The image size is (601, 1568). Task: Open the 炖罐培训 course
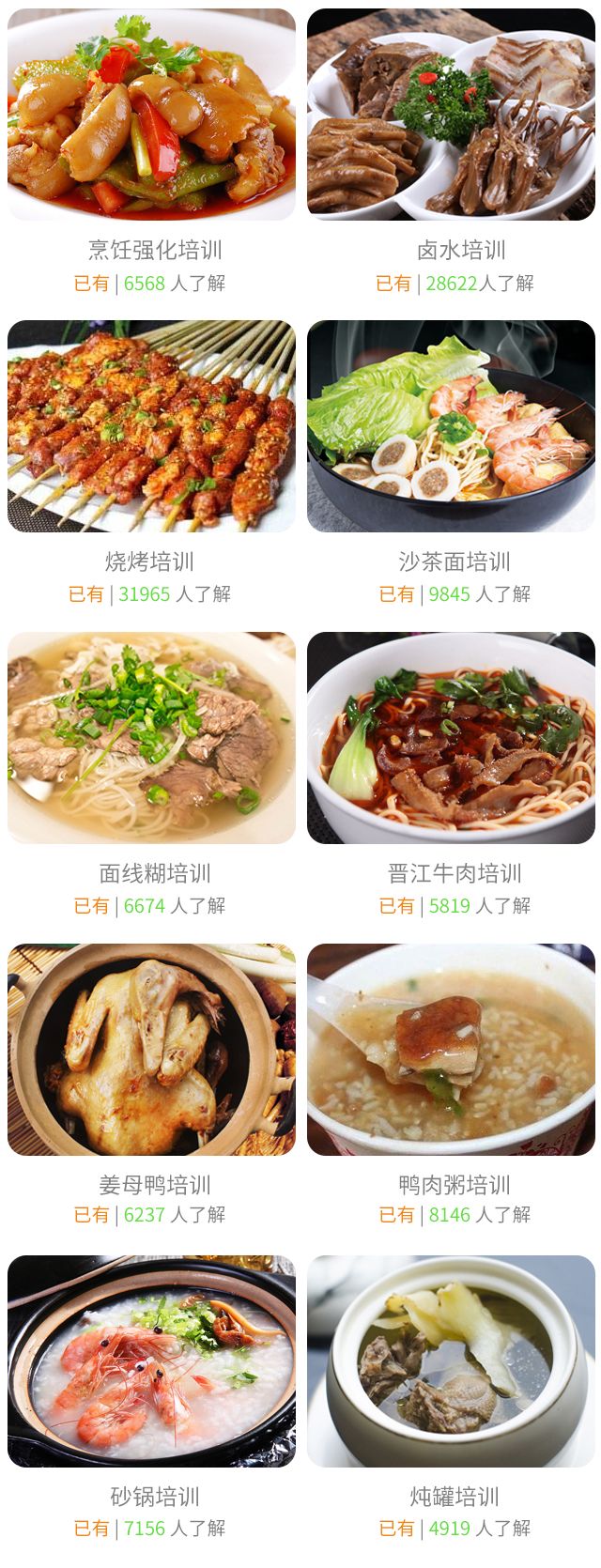452,1361
